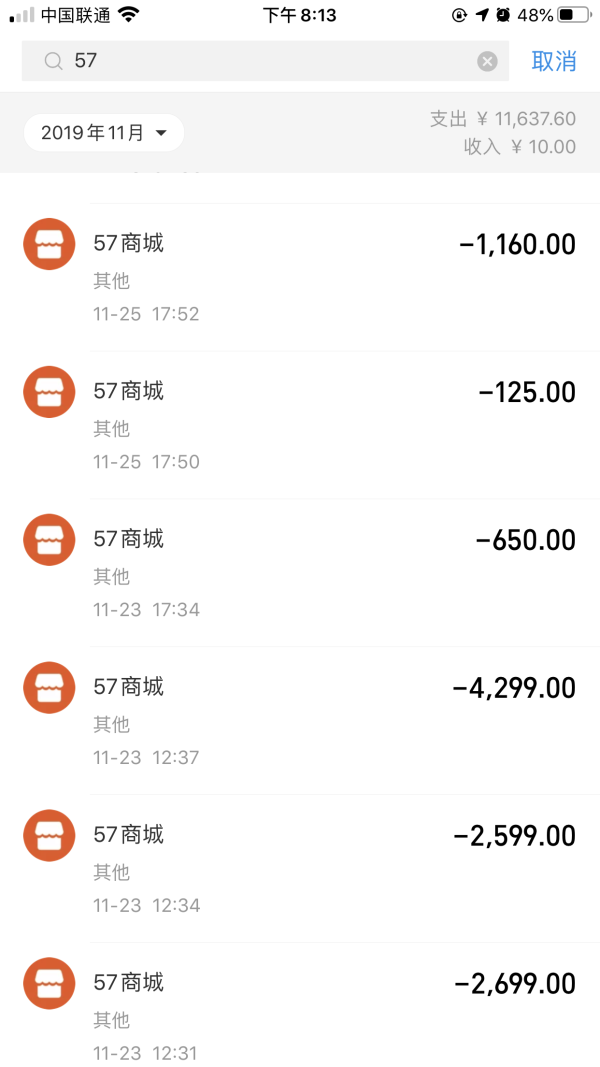Clear the search text with the X icon

[487, 62]
